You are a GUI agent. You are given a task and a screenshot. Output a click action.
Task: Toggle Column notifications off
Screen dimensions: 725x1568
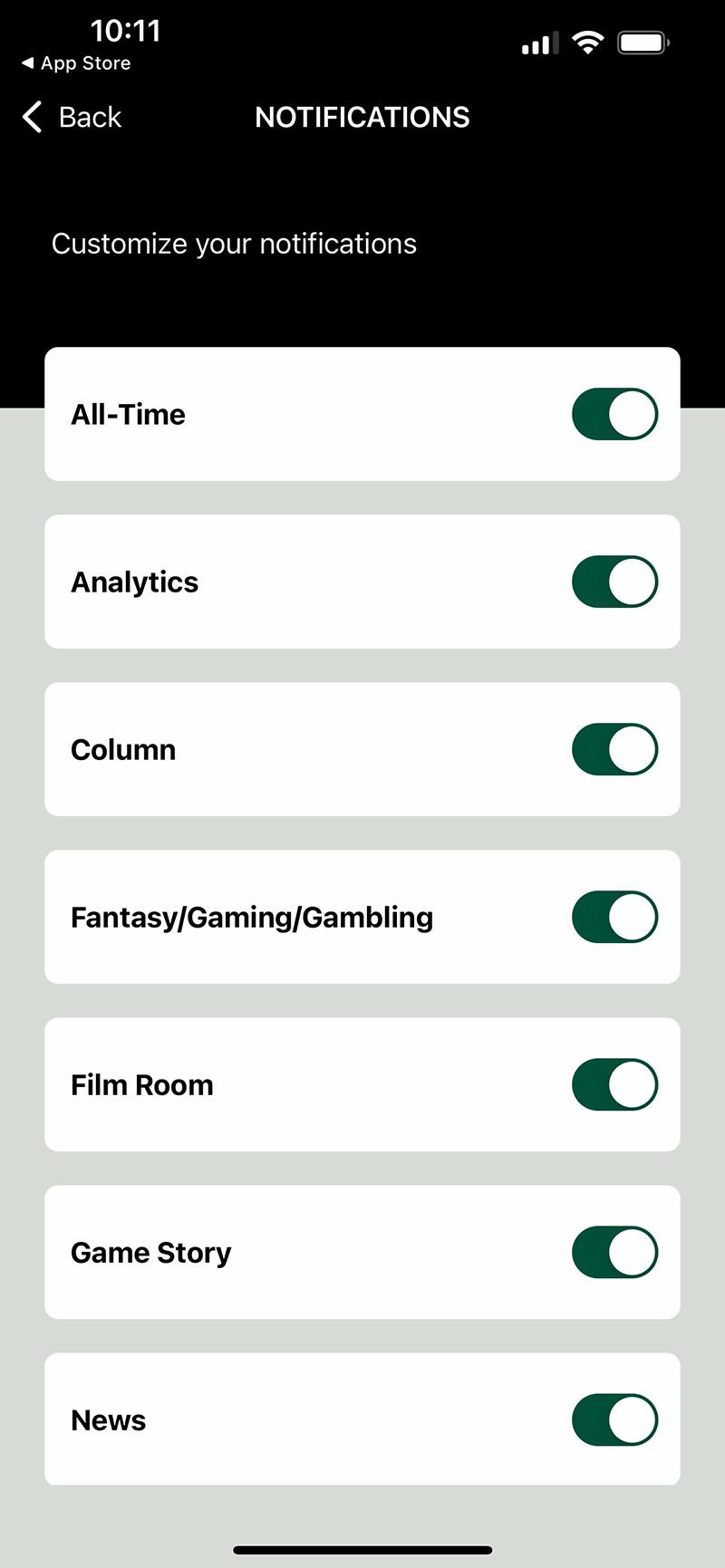click(x=614, y=749)
